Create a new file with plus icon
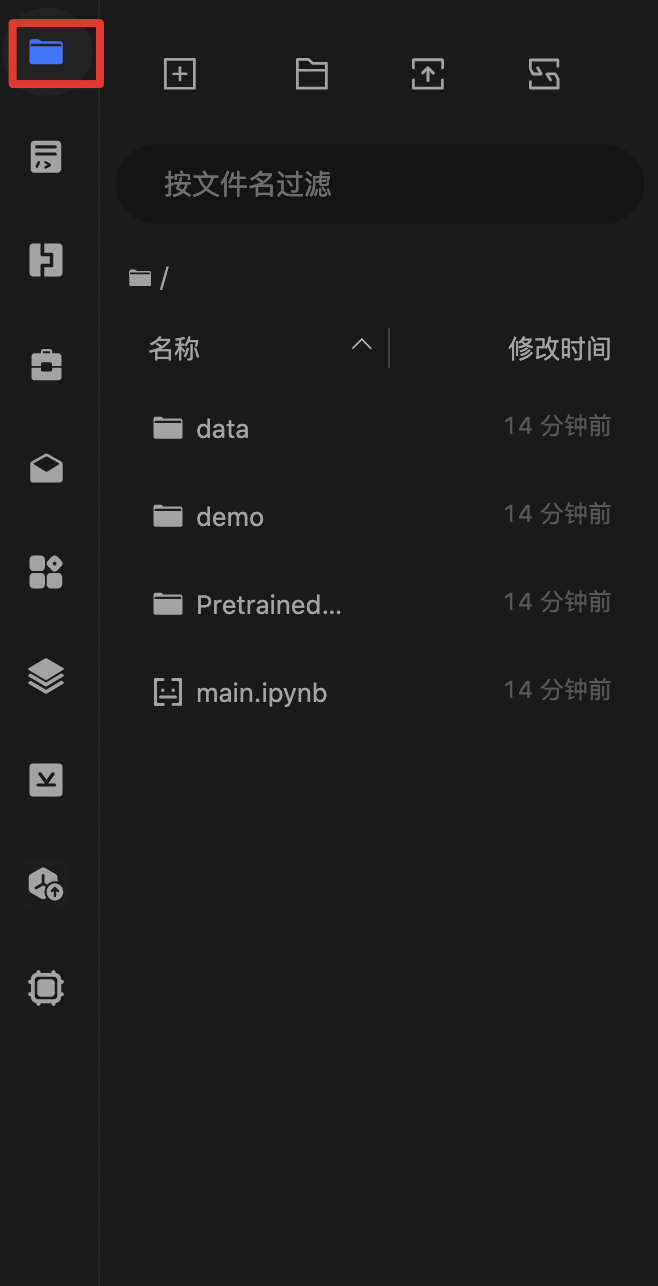 [180, 74]
